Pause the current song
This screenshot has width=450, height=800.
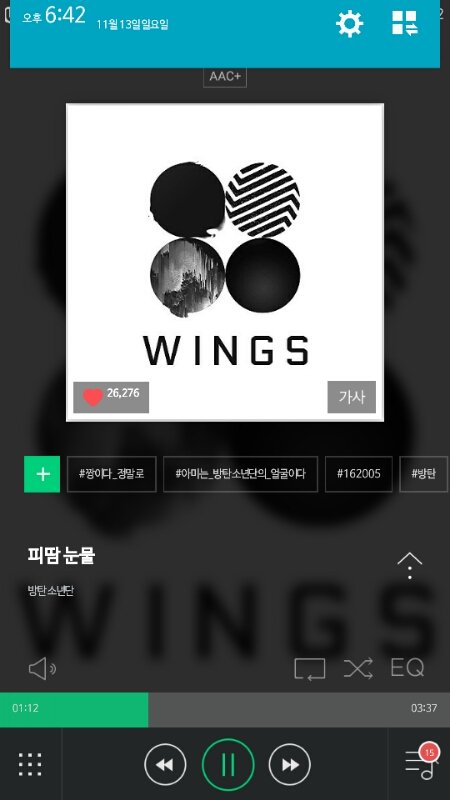coord(228,764)
